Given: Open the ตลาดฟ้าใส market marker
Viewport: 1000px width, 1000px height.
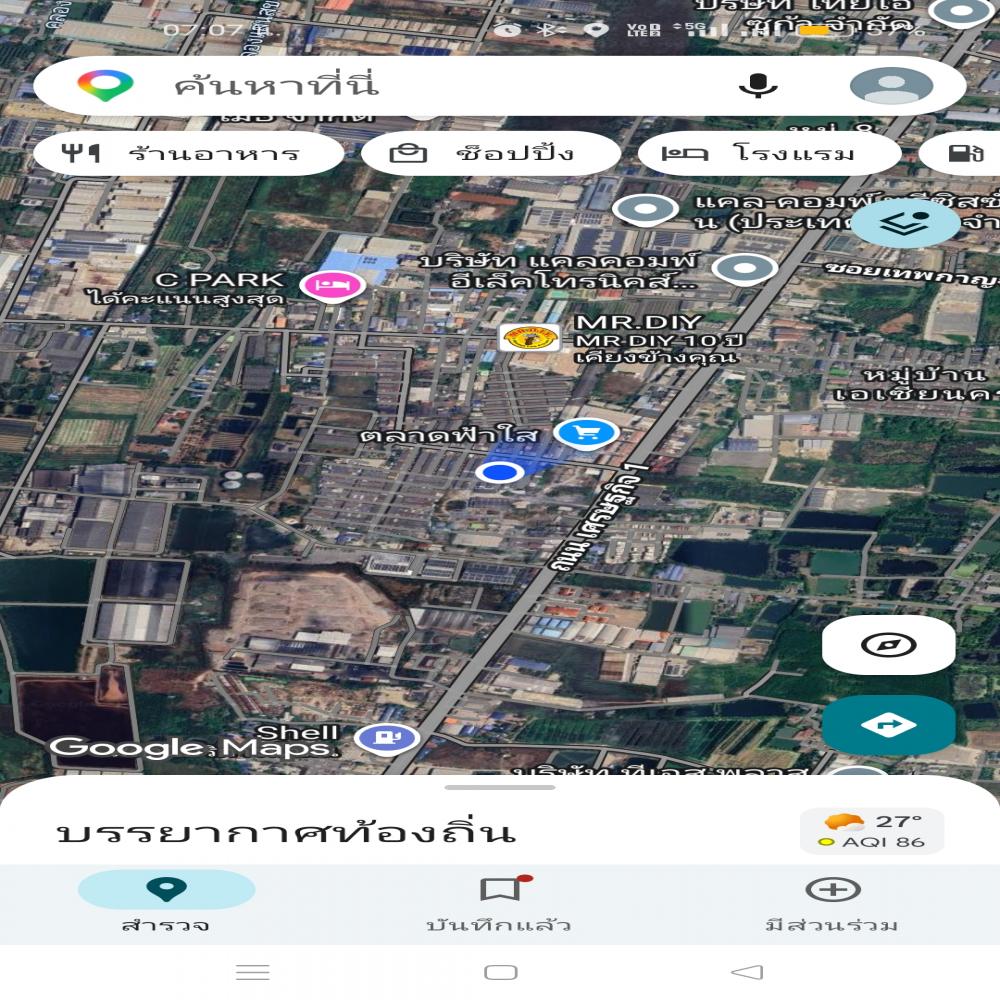Looking at the screenshot, I should pos(585,433).
